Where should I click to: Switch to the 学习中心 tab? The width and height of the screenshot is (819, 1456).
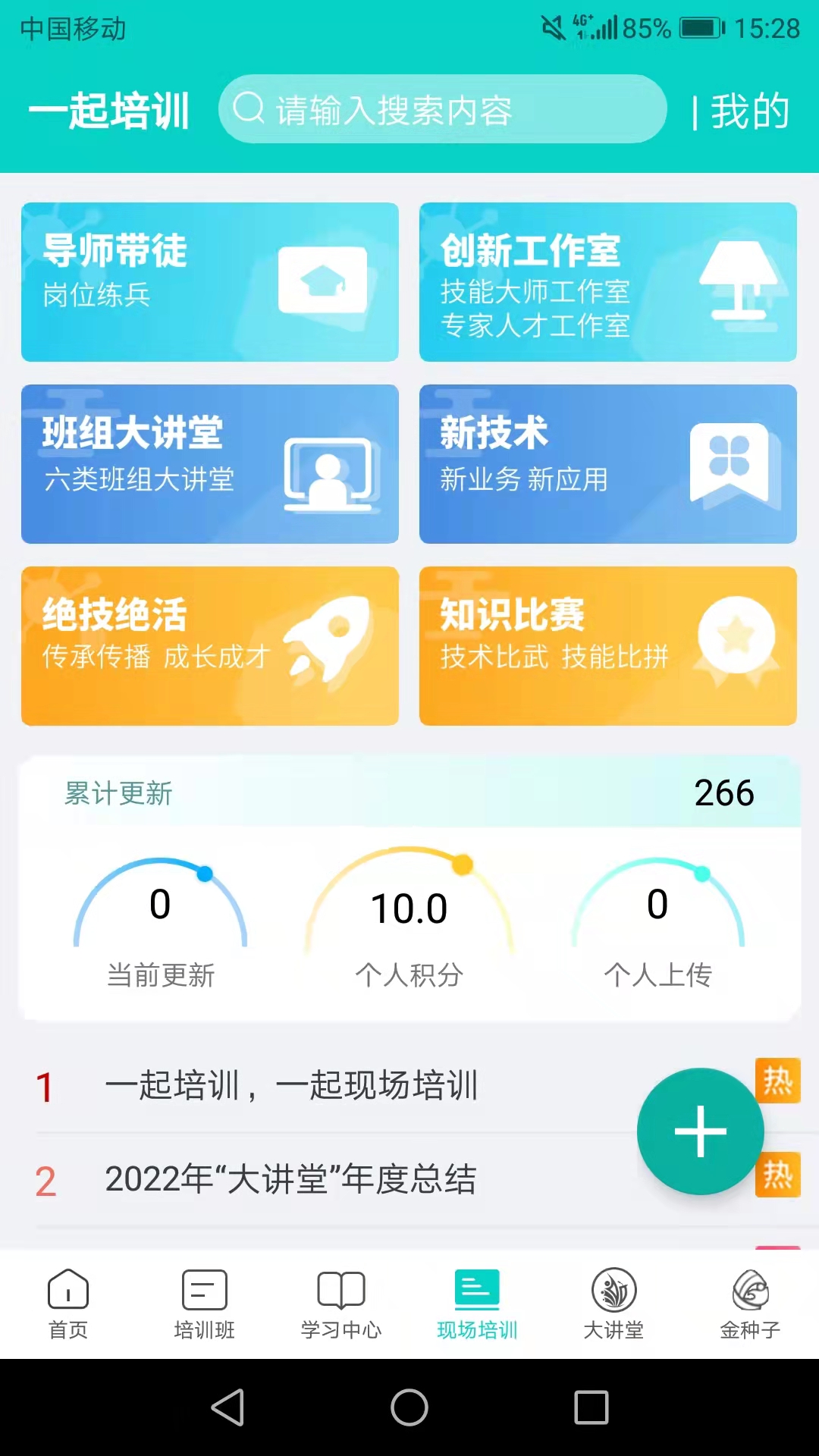coord(341,1304)
